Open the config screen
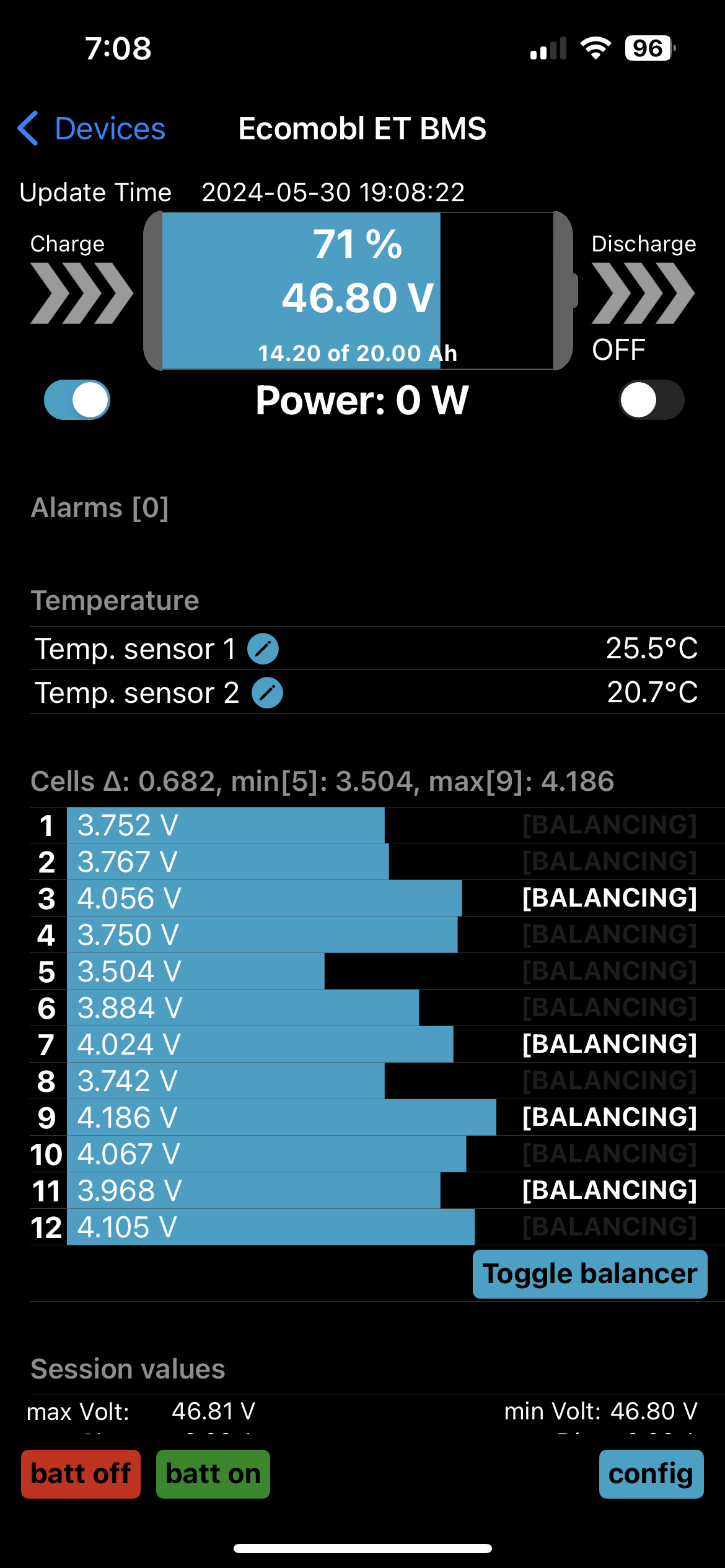Viewport: 725px width, 1568px height. coord(651,1474)
